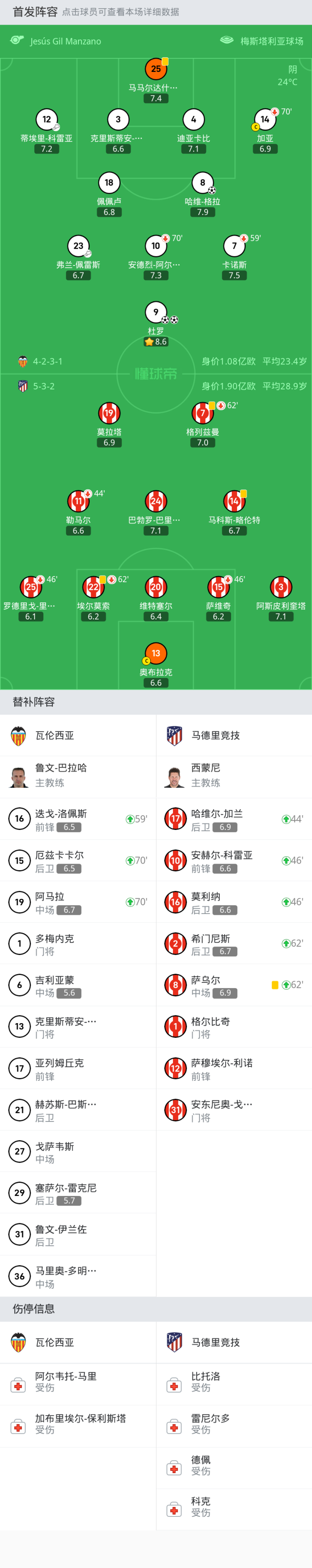View striker 杜罗's detailed match data
This screenshot has width=312, height=1568.
[156, 313]
